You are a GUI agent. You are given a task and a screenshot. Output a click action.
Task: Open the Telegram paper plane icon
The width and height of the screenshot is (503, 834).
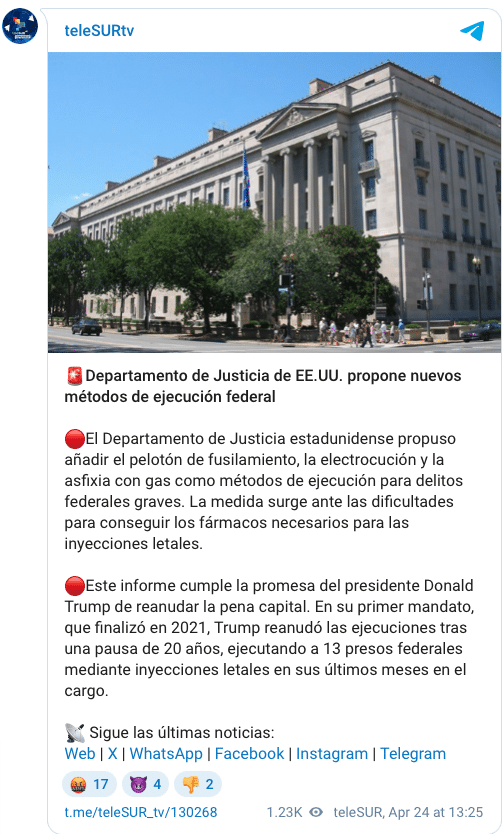point(472,31)
